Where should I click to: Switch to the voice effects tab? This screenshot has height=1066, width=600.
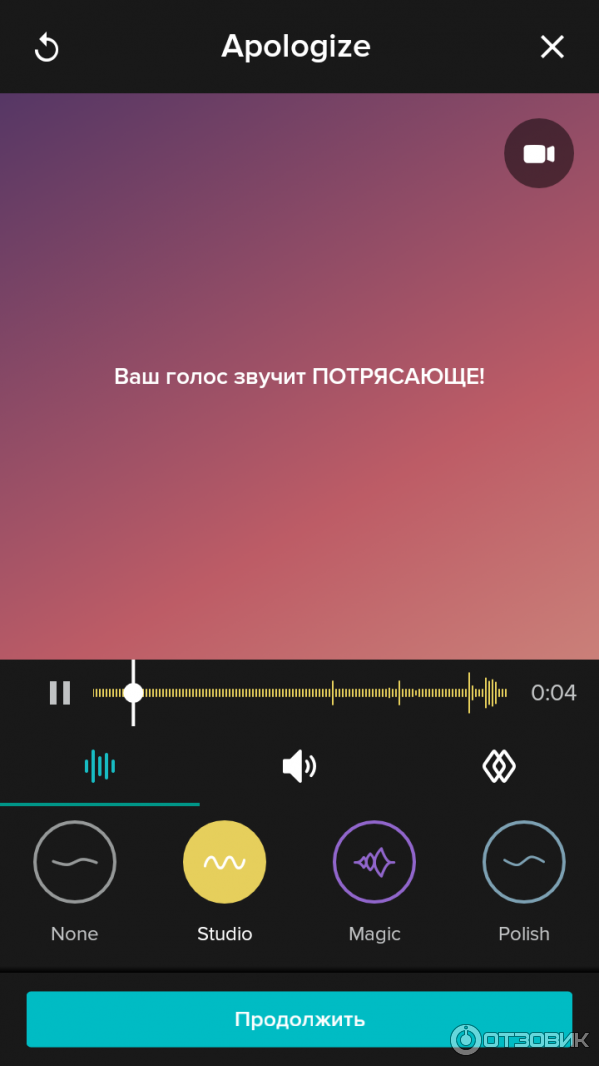[x=100, y=767]
